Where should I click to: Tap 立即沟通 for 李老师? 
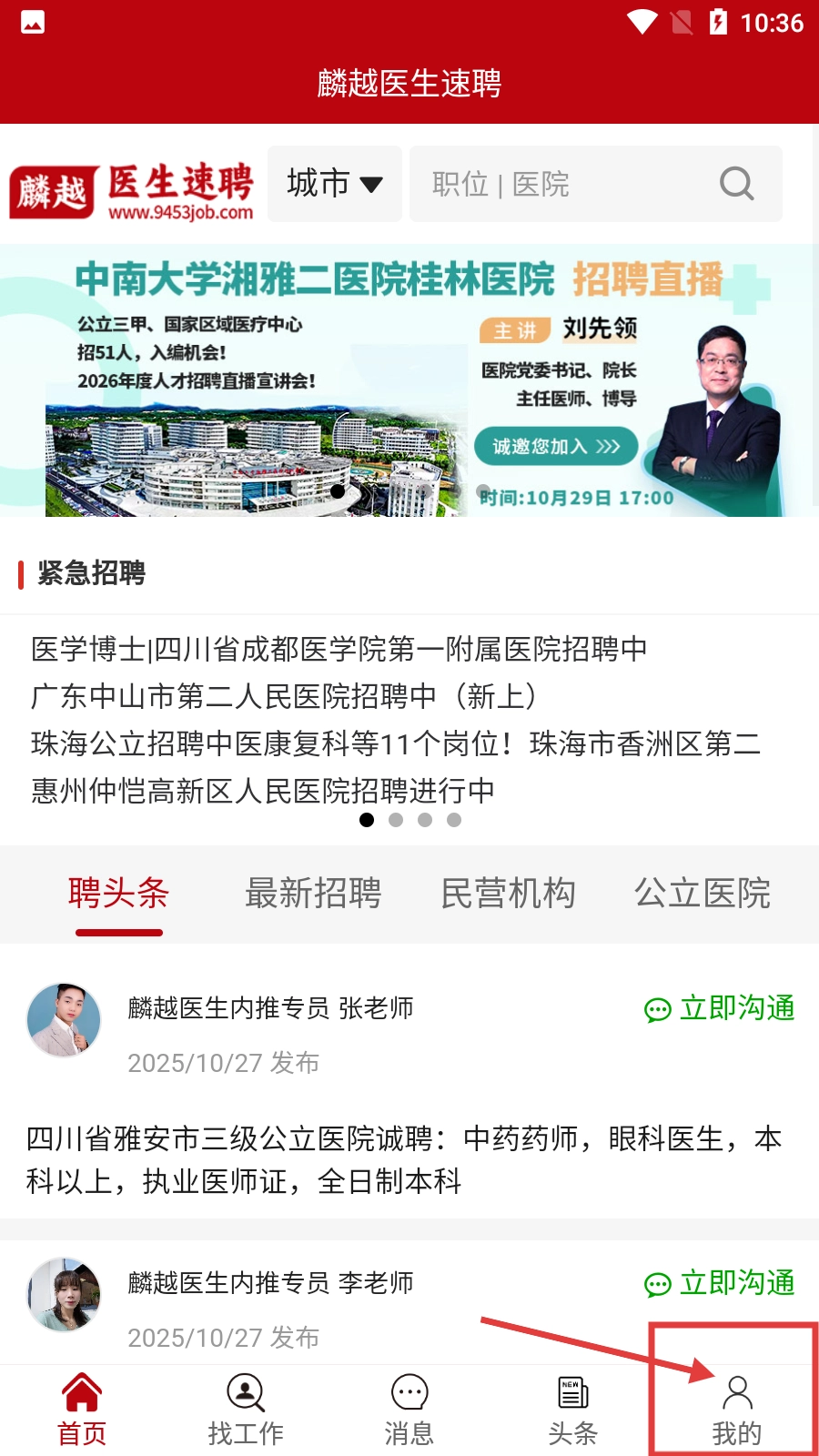[720, 1283]
